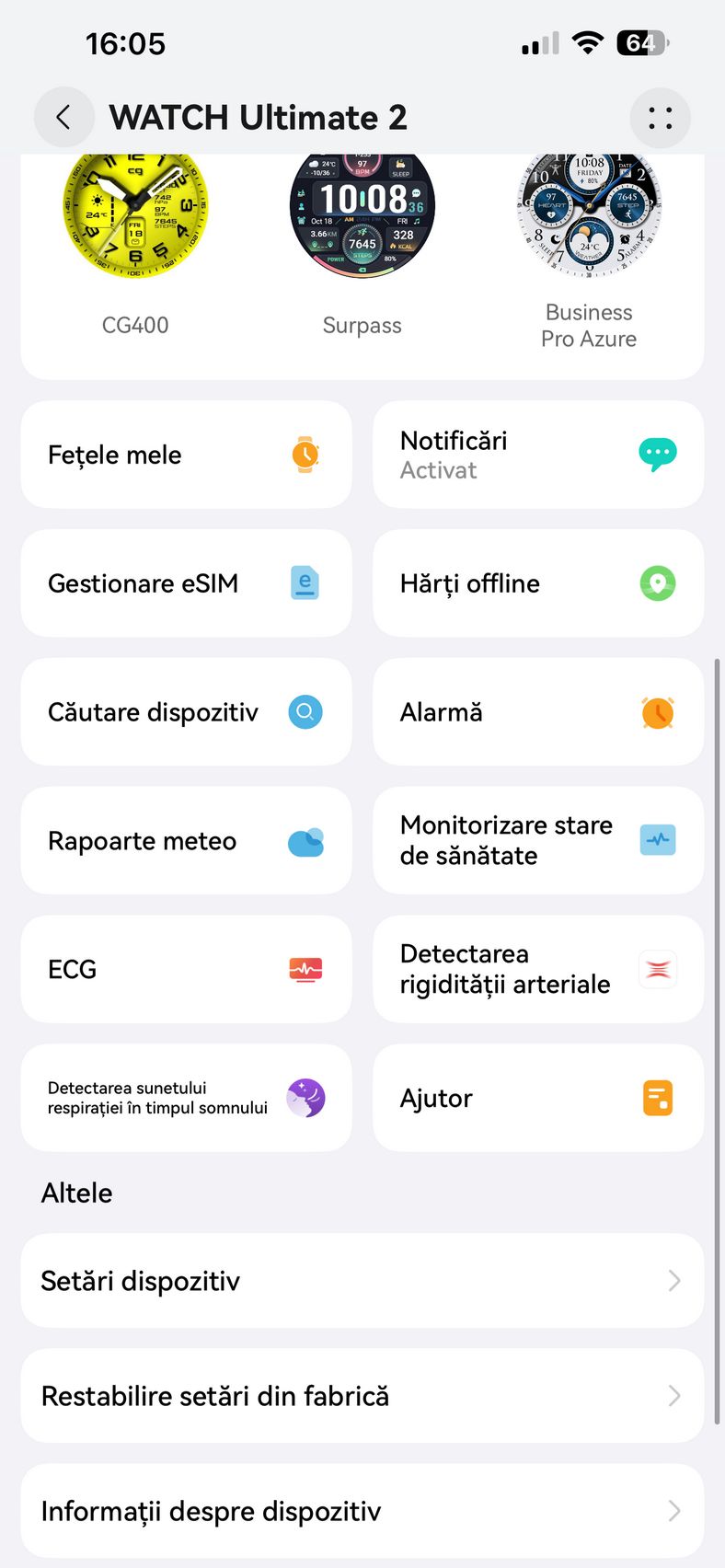Screen dimensions: 725x1568
Task: Open the Alarmă card
Action: point(538,712)
